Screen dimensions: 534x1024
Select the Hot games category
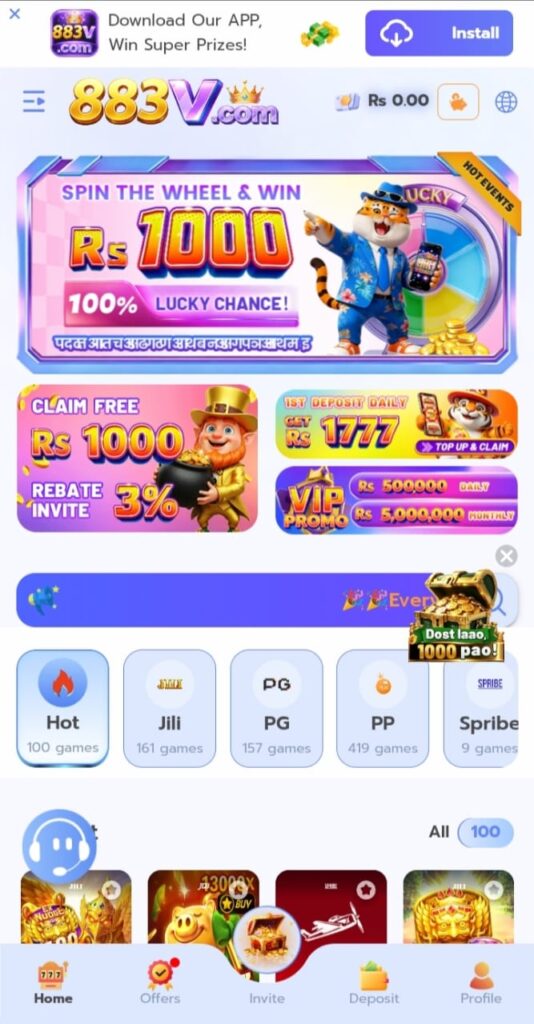[63, 708]
